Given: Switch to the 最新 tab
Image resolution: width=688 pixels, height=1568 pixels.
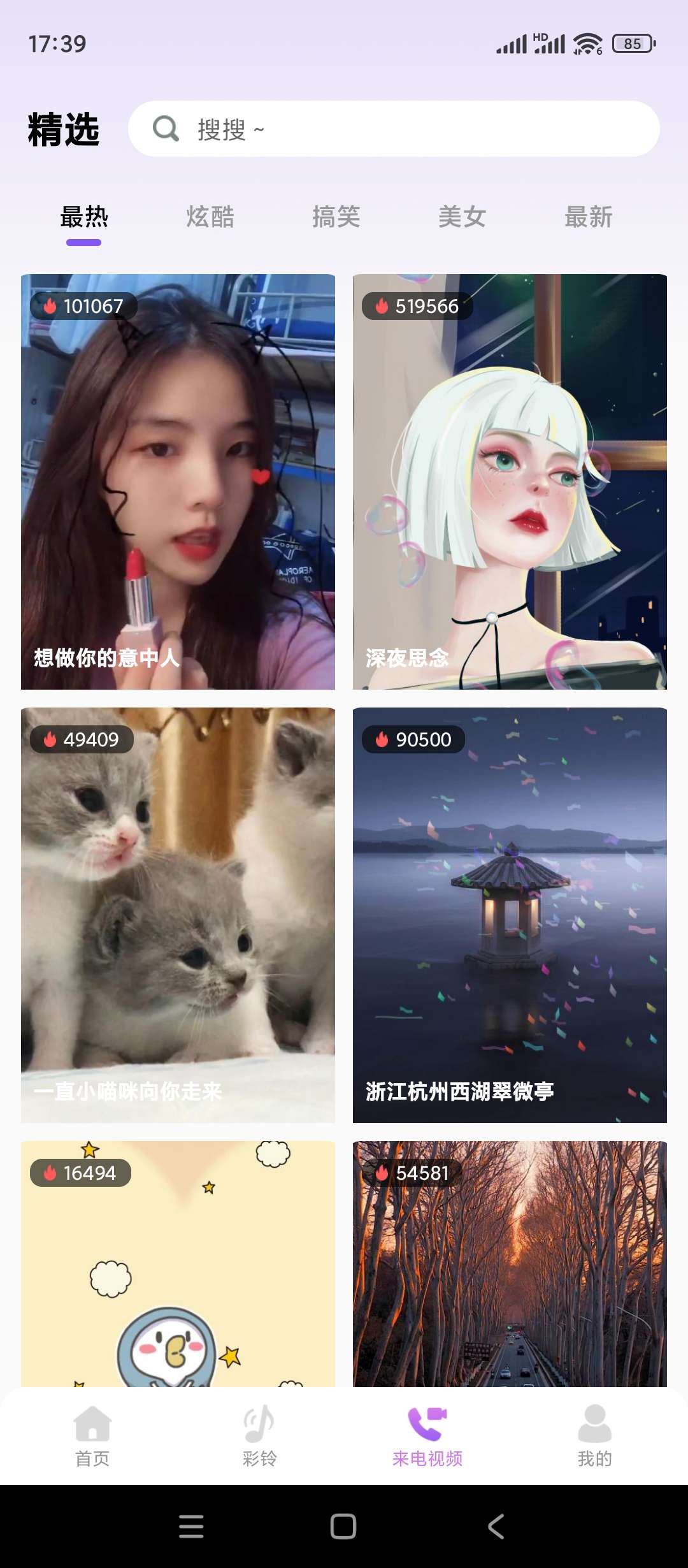Looking at the screenshot, I should point(588,217).
